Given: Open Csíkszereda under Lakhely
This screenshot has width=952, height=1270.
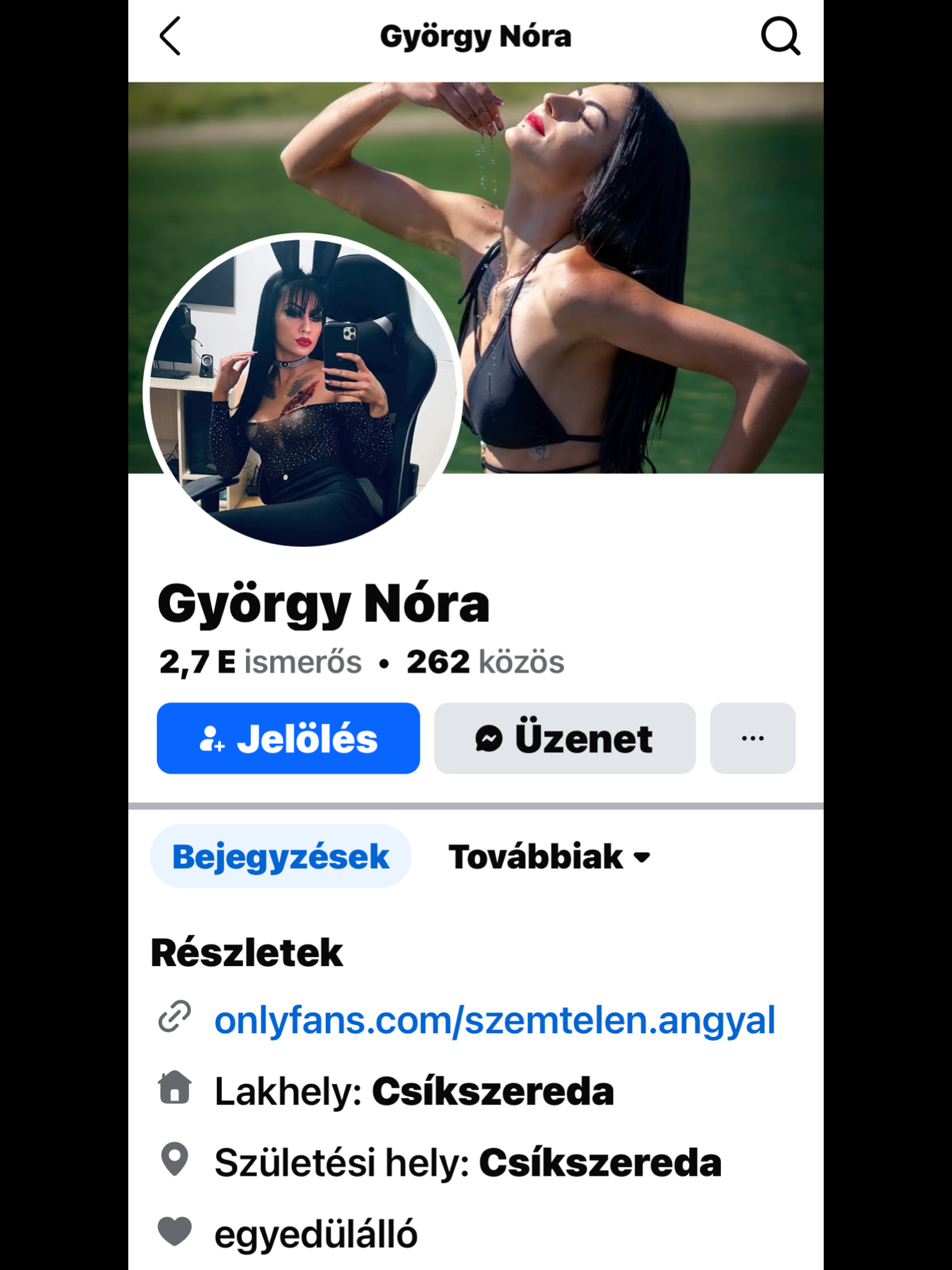Looking at the screenshot, I should pos(493,1091).
